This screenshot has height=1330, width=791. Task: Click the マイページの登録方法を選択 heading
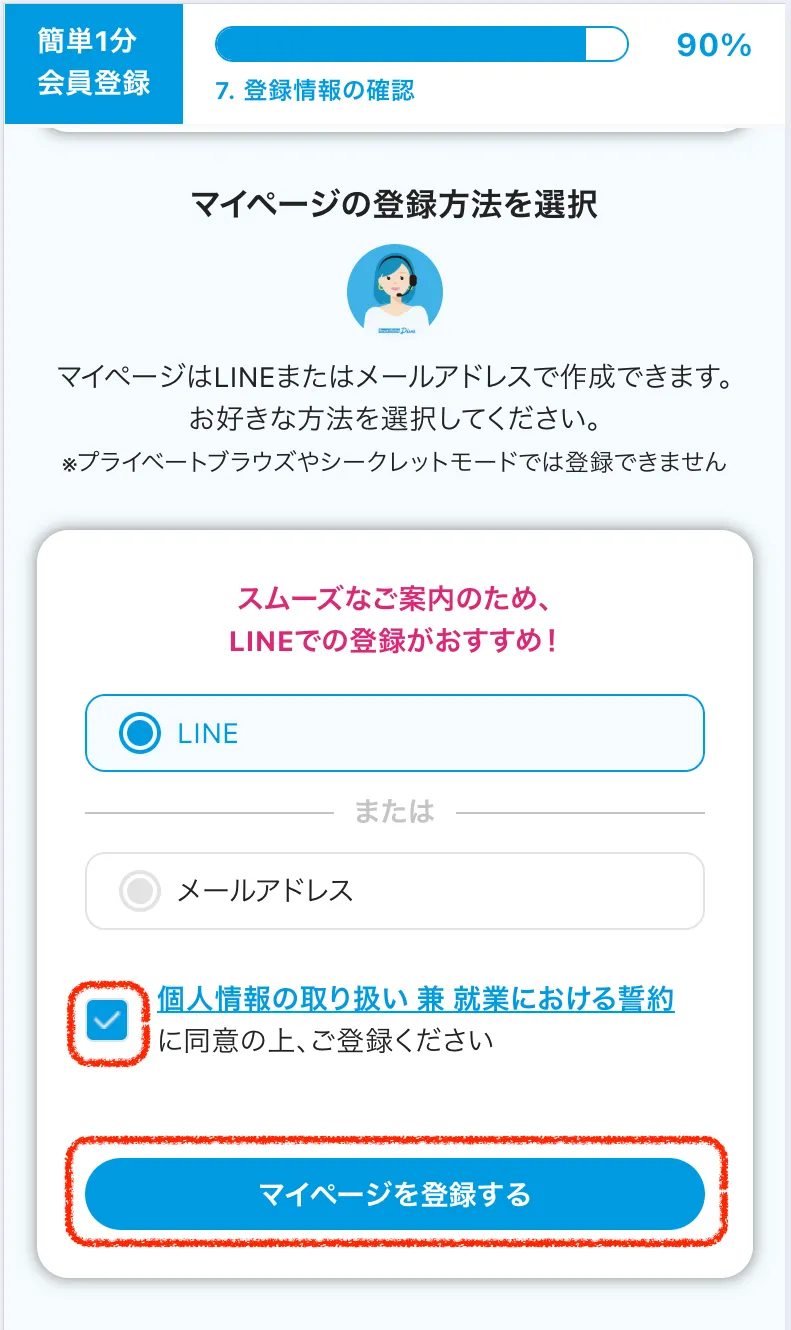pos(395,200)
